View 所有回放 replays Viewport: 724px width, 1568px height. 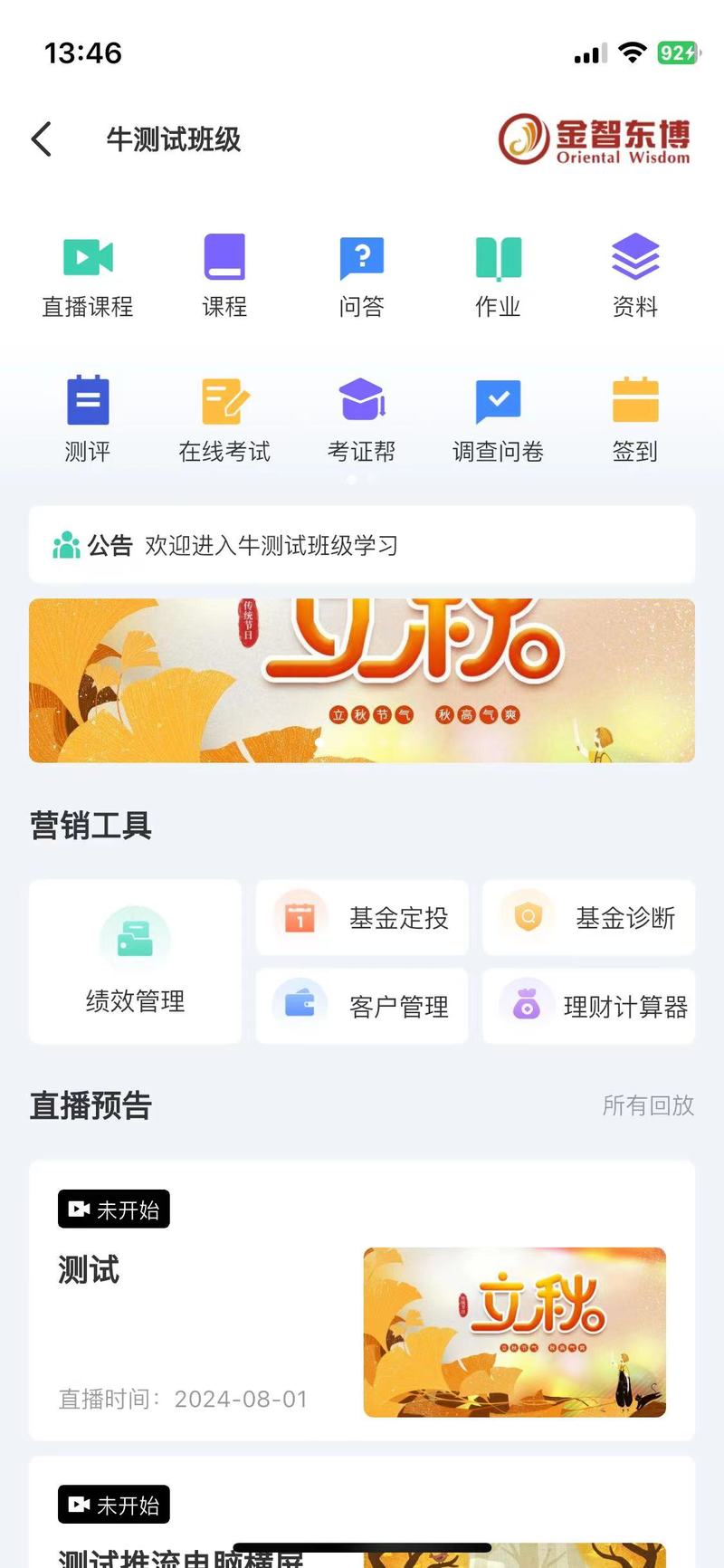[x=648, y=1105]
